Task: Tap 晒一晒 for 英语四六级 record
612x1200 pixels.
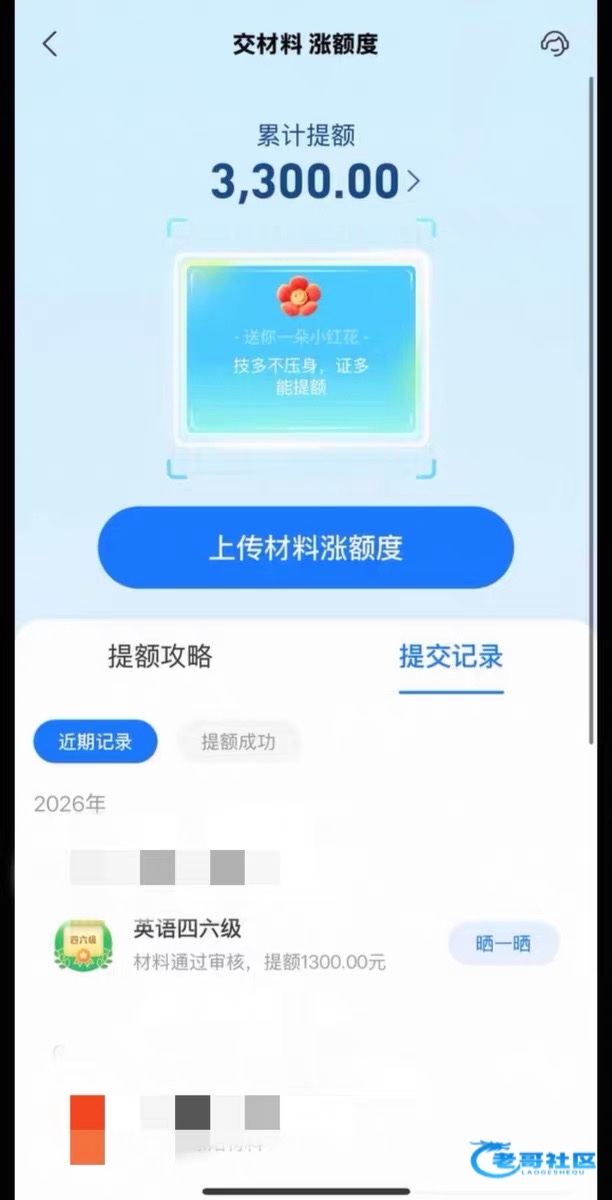Action: (x=503, y=943)
